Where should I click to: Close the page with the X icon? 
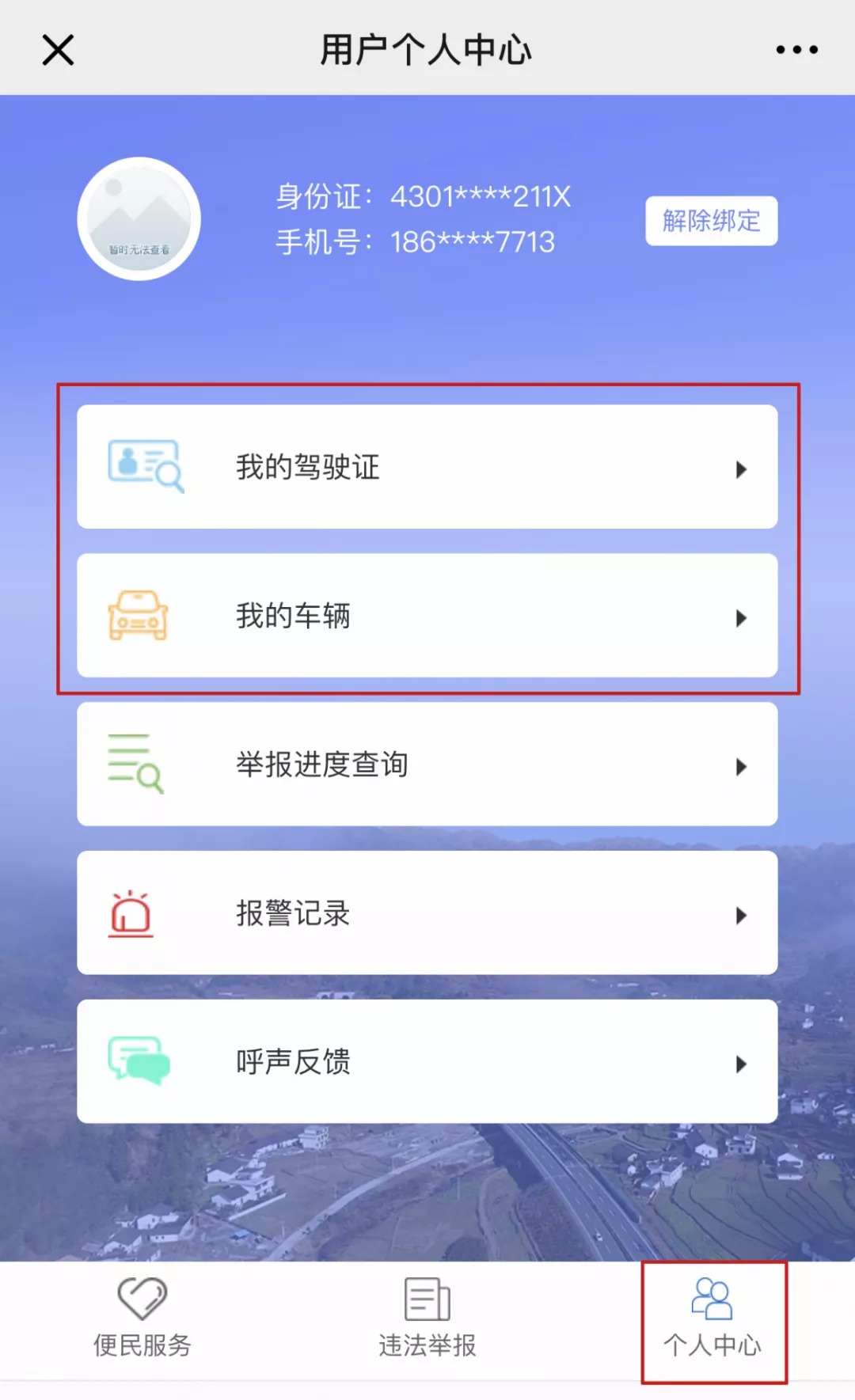click(58, 50)
